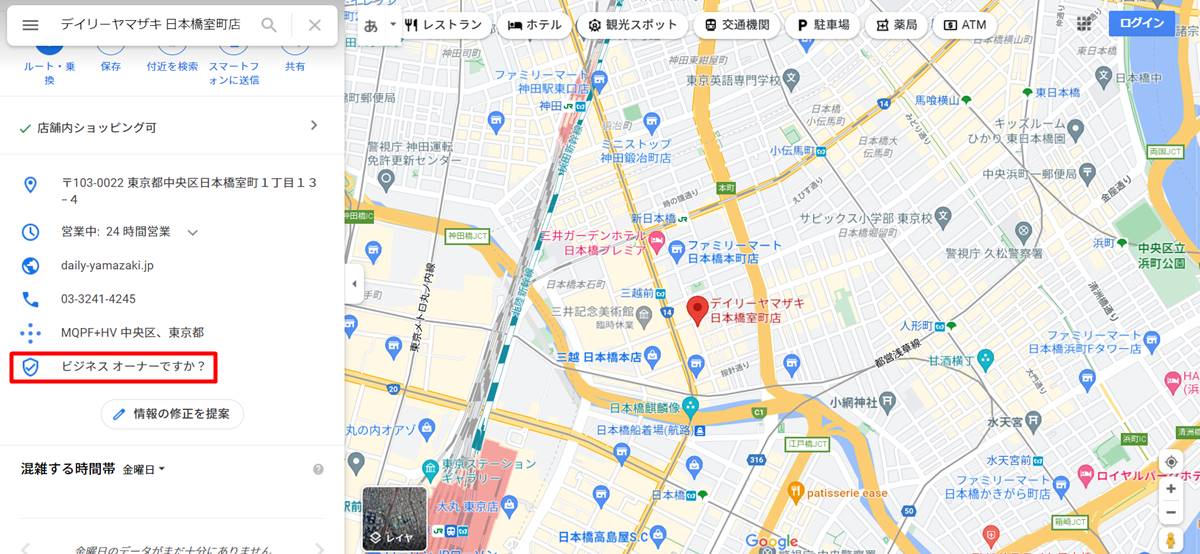Screen dimensions: 1200x554
Task: Expand the 営業中 24時間営業 hours
Action: click(192, 232)
